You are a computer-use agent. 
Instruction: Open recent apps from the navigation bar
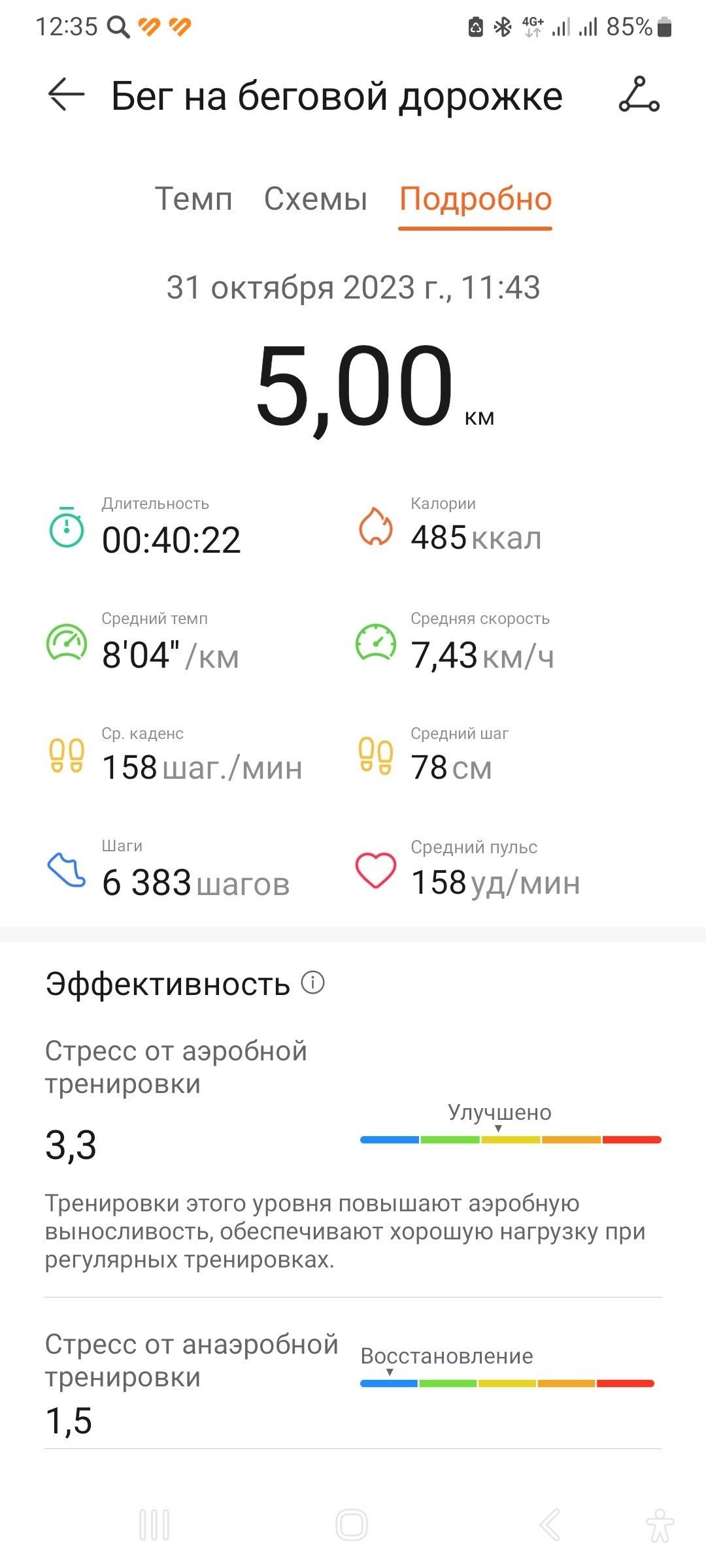(155, 1526)
